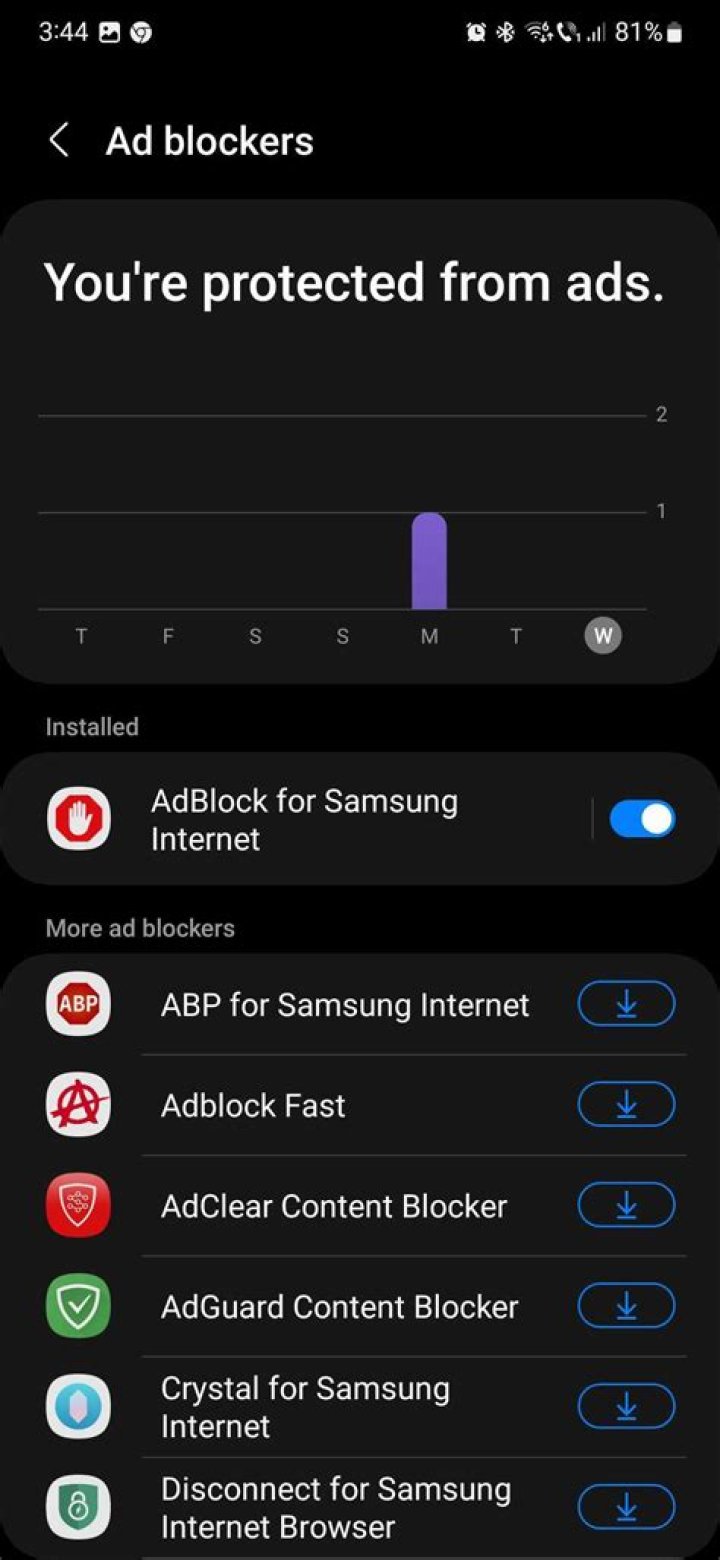Turn off AdBlock for Samsung Internet switch
This screenshot has width=720, height=1560.
pos(642,819)
